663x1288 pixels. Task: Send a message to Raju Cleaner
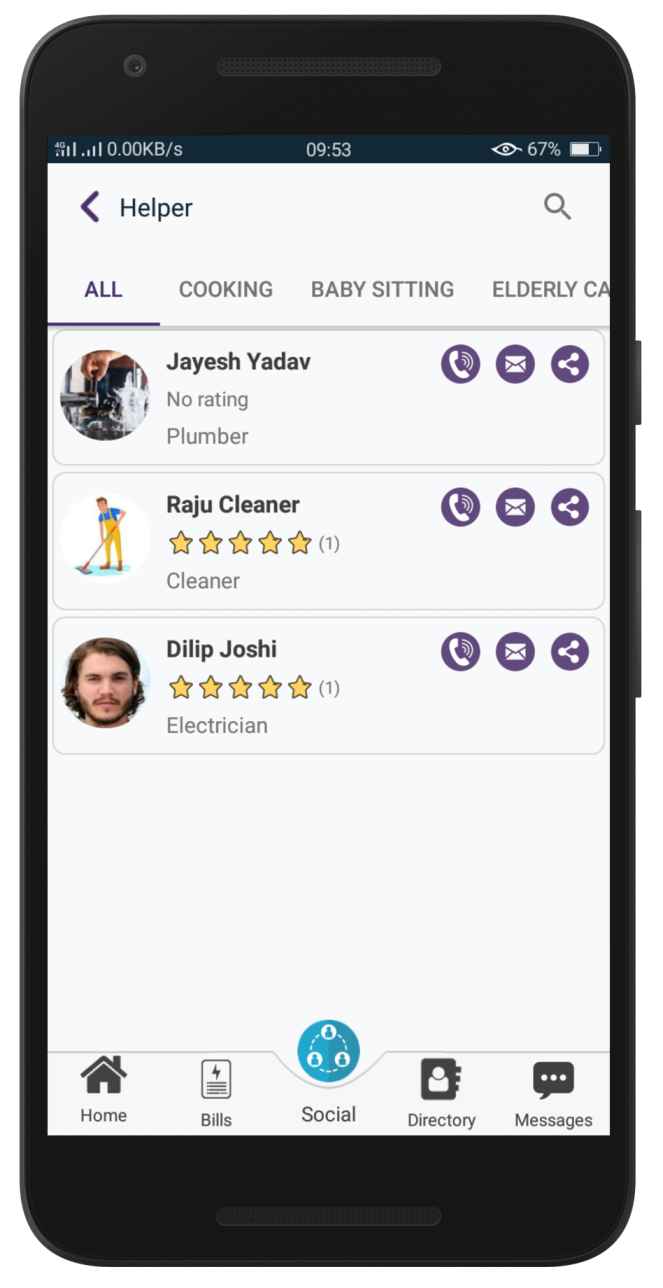click(x=515, y=507)
